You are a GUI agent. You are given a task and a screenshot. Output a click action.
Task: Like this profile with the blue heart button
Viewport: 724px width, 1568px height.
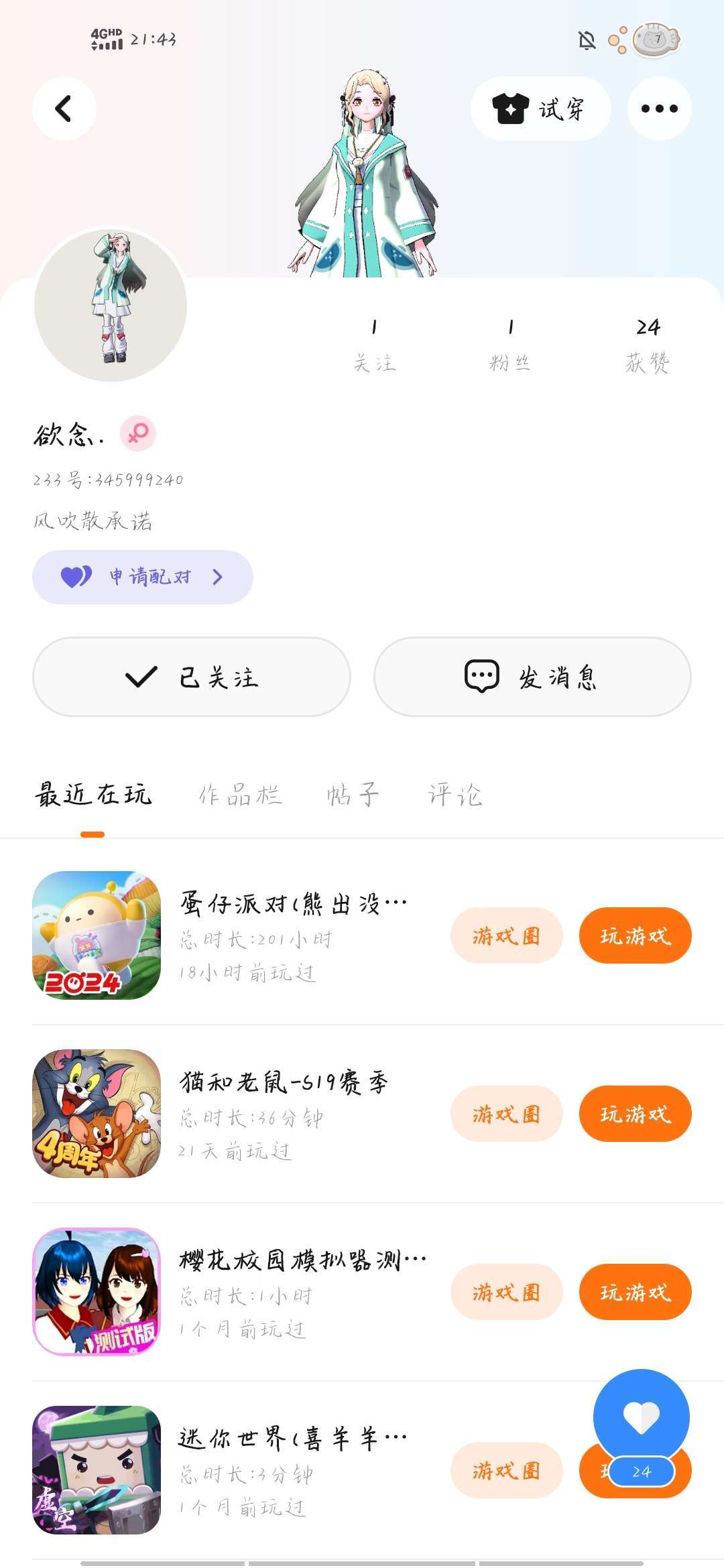click(x=641, y=1417)
